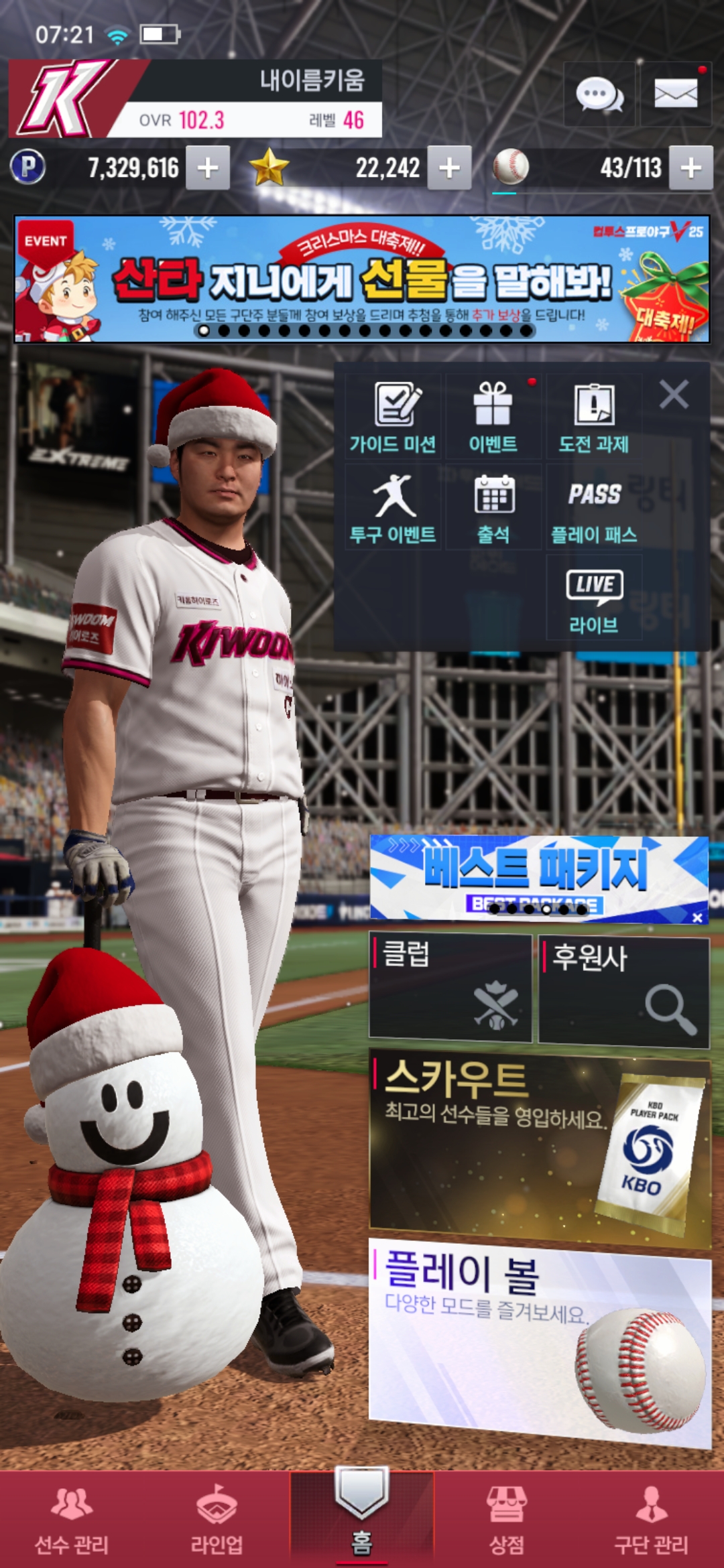724x1568 pixels.
Task: Add more stars with the plus button
Action: pos(449,168)
